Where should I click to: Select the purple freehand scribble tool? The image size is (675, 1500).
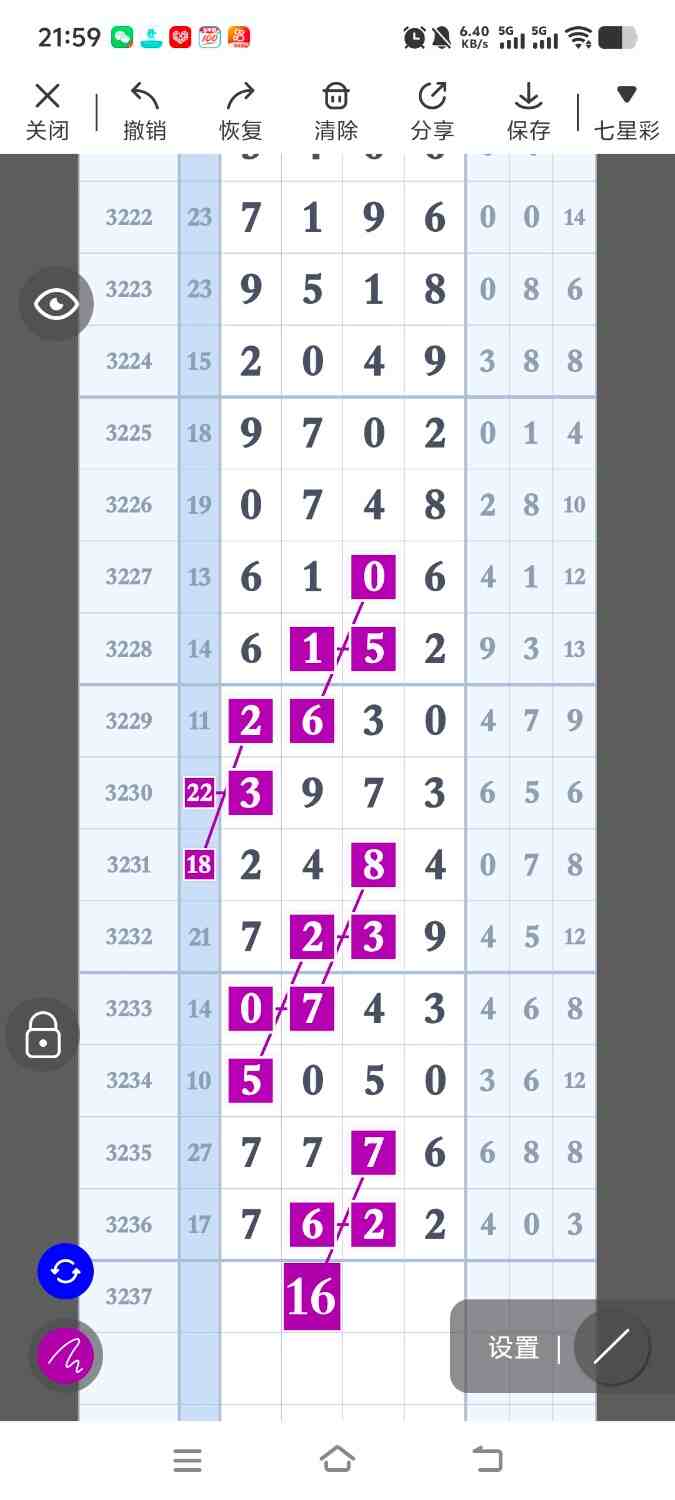[65, 1356]
